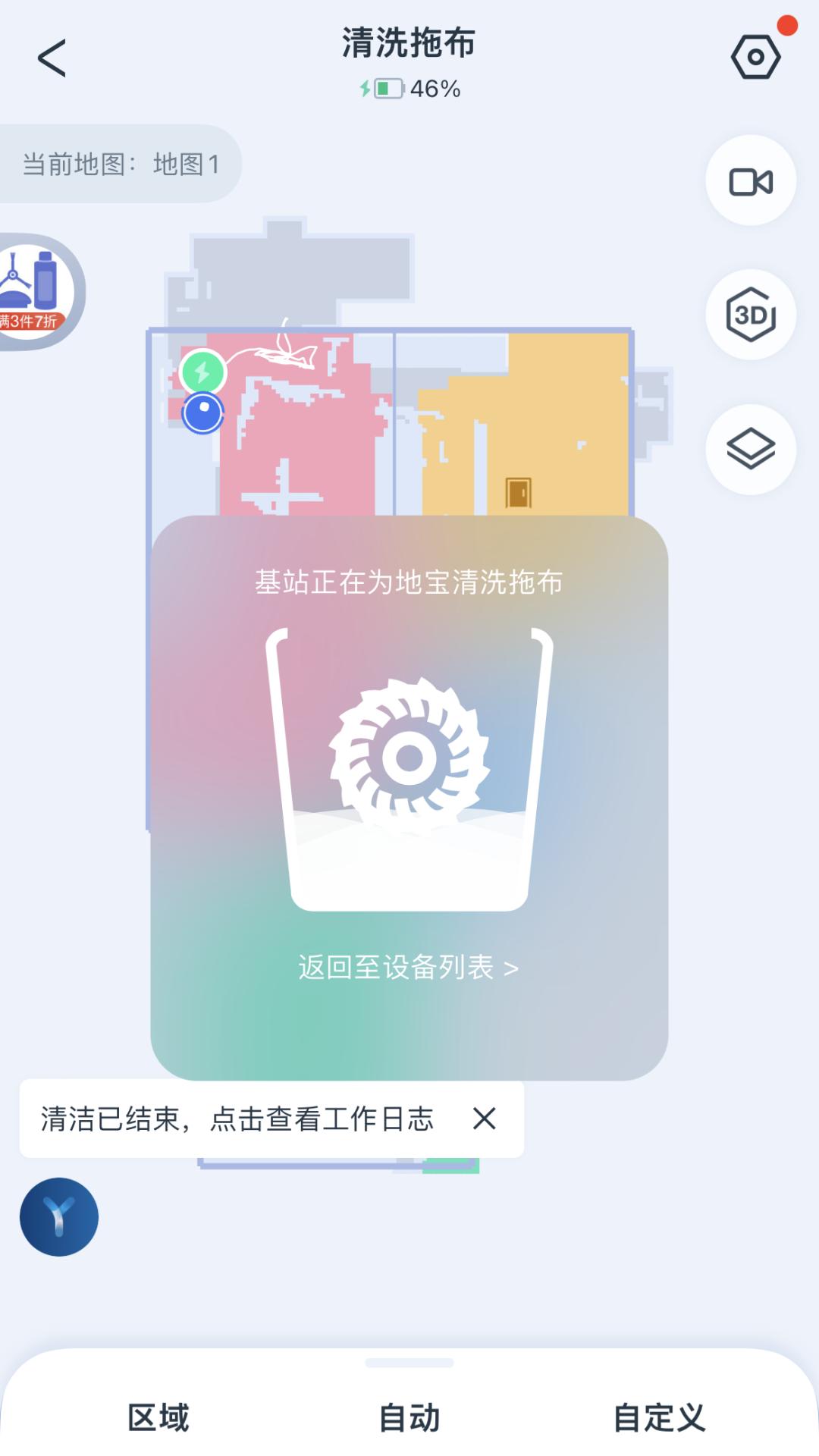Viewport: 819px width, 1456px height.
Task: Dismiss the 清洁已结束 notification
Action: (485, 1119)
